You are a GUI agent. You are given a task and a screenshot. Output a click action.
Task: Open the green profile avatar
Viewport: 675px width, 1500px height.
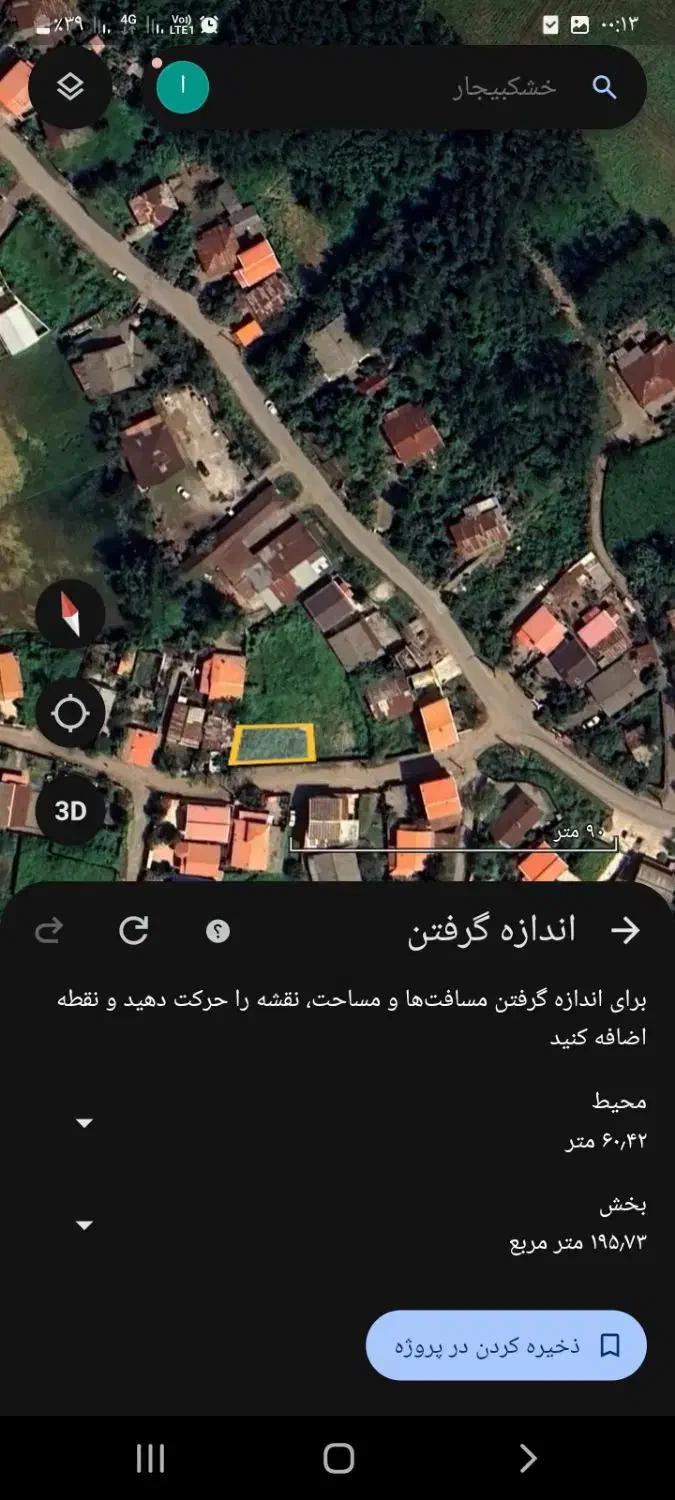[182, 87]
